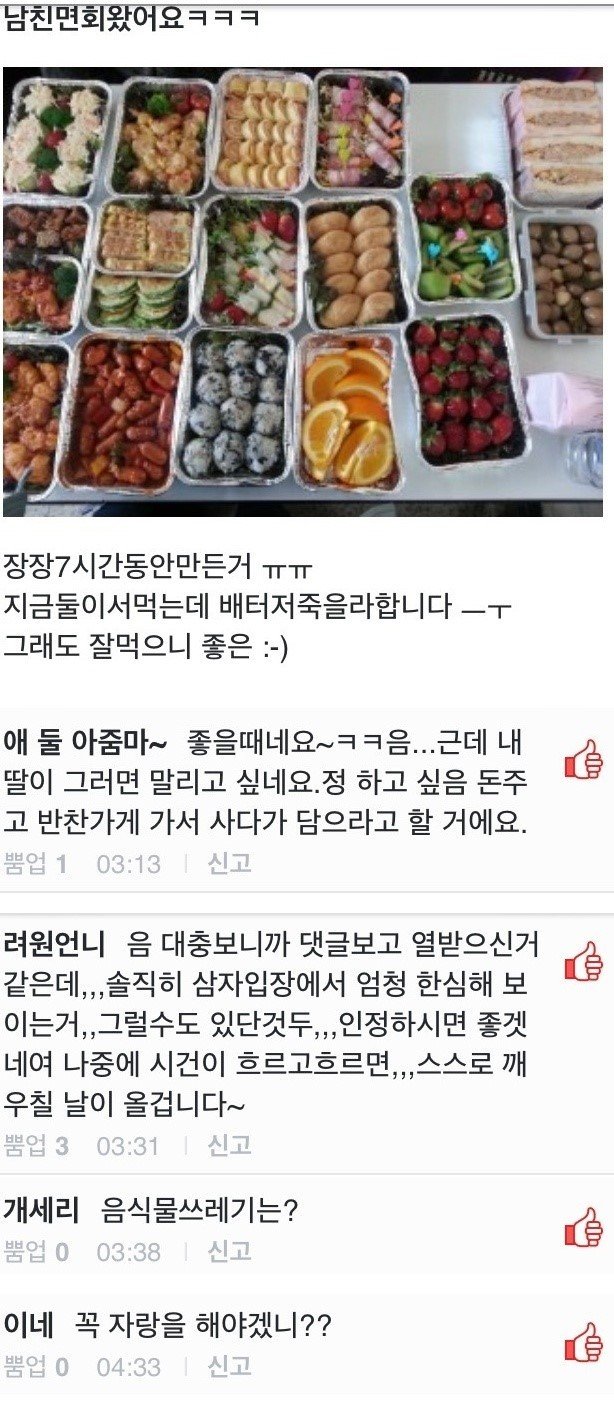Report the comment by 애 둘 아줌마~
614x1405 pixels.
pyautogui.click(x=229, y=864)
